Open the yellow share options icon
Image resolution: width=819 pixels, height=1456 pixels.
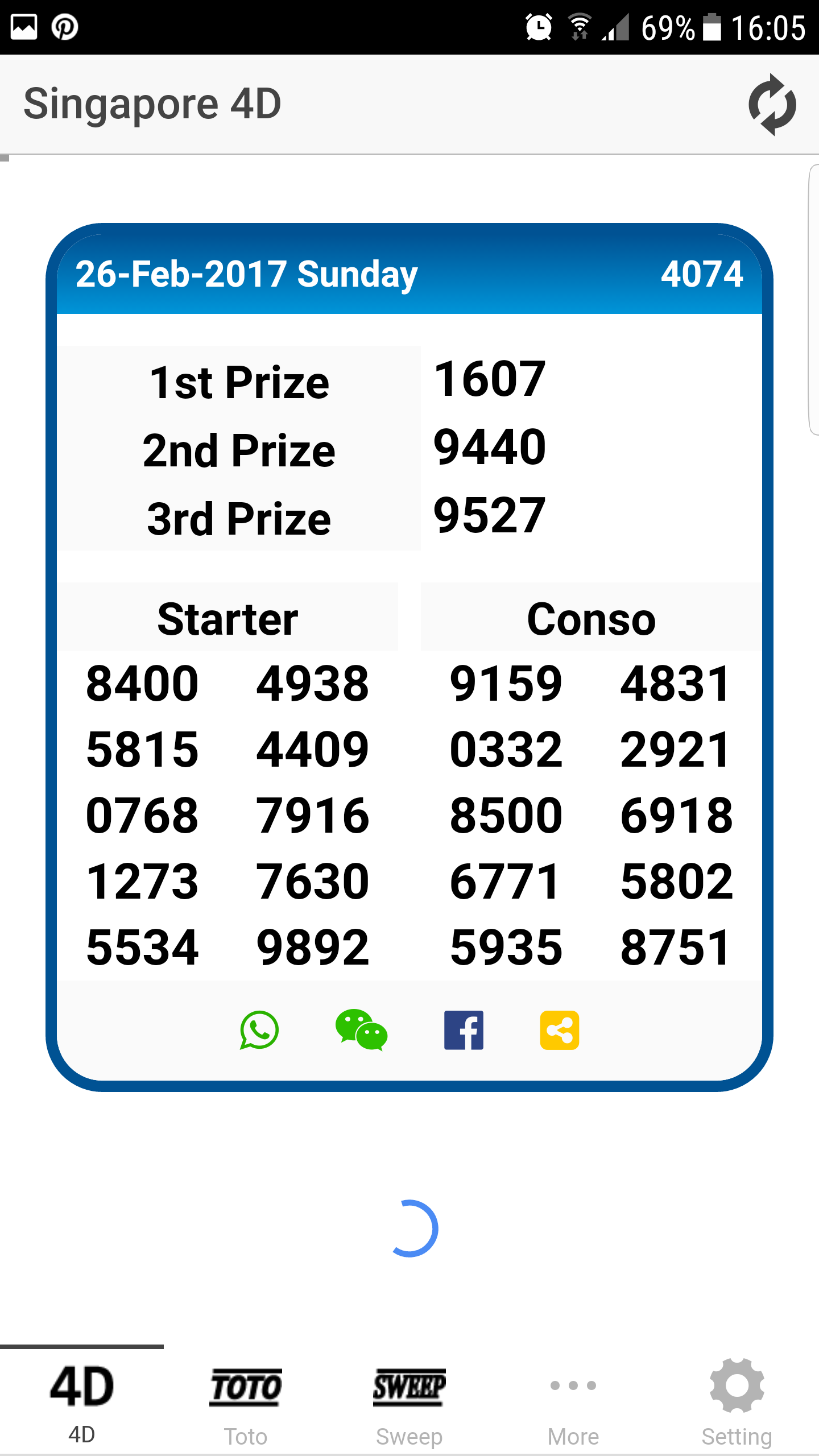point(560,1030)
